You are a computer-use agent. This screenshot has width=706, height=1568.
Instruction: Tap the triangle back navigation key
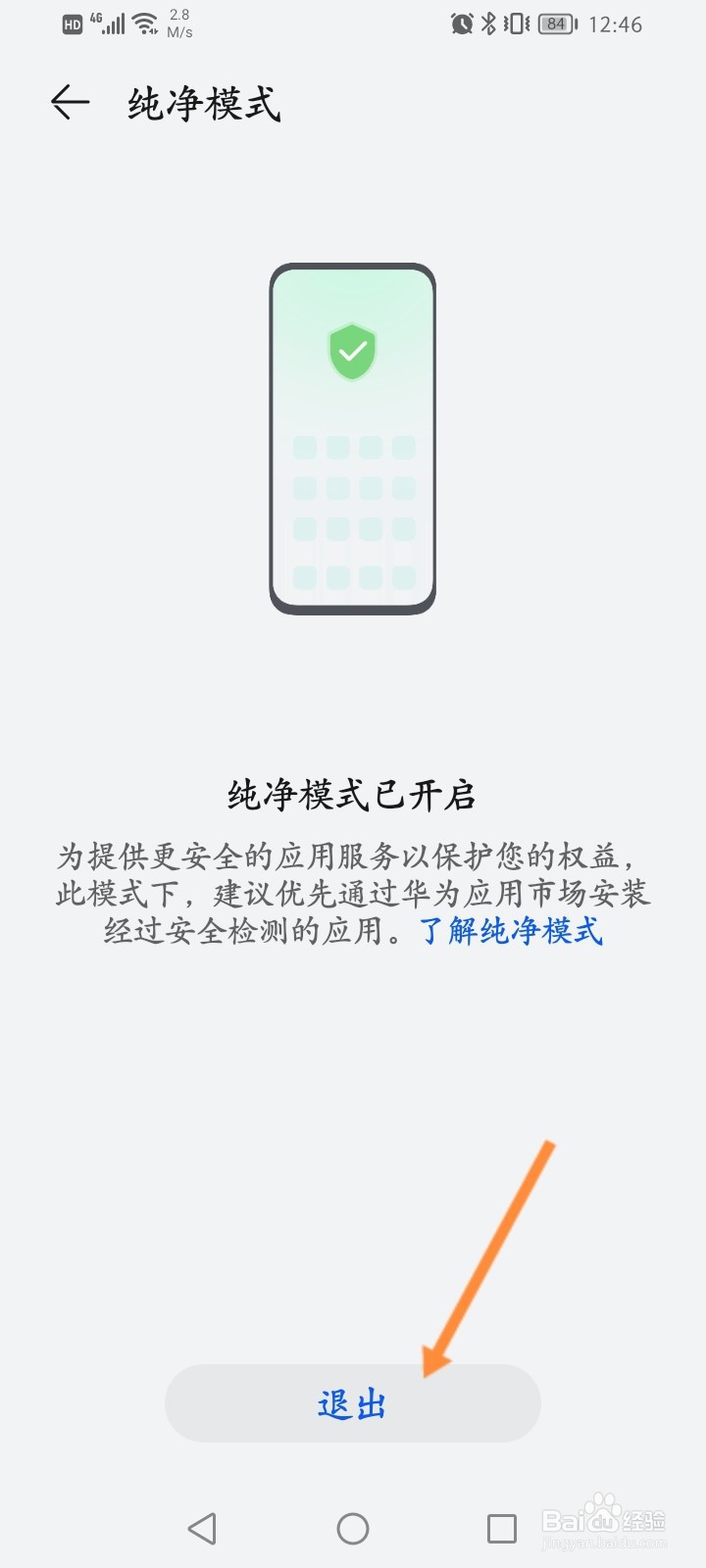point(202,1527)
